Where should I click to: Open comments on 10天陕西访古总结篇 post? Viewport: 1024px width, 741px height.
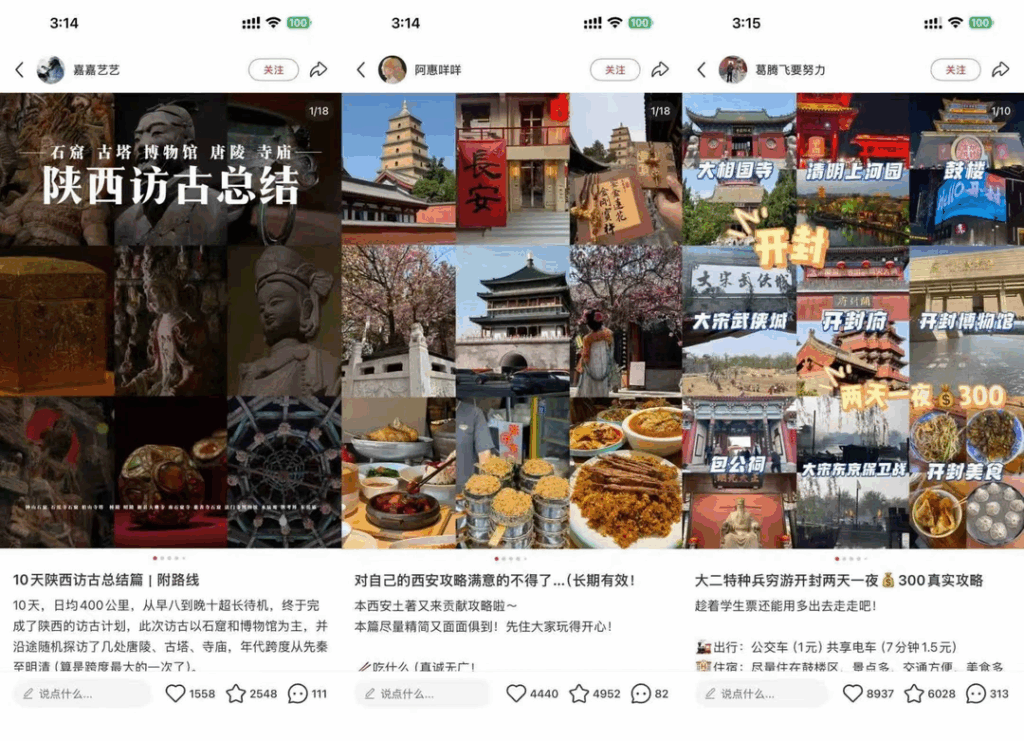pos(298,693)
